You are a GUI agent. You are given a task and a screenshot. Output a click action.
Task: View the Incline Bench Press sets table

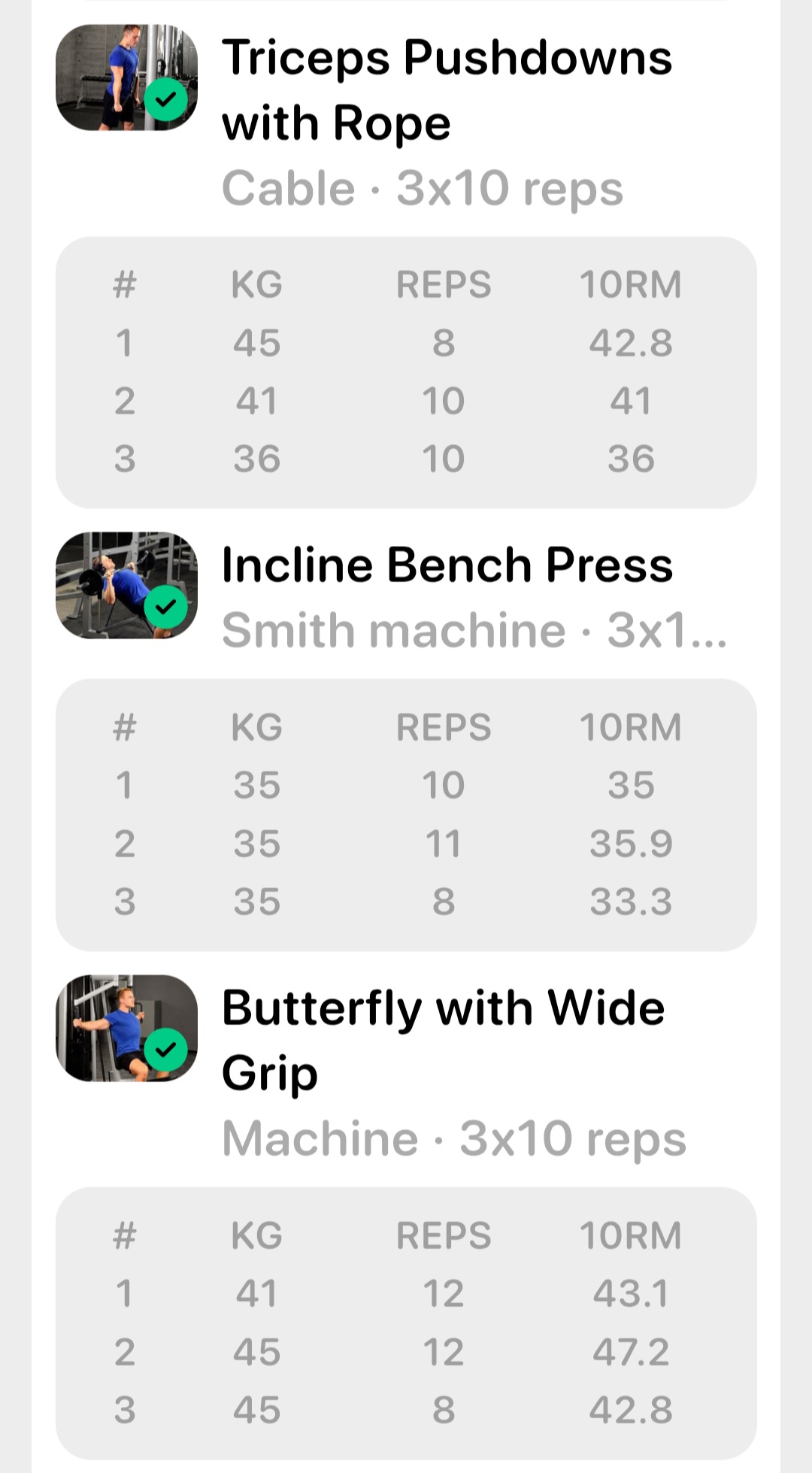pyautogui.click(x=406, y=815)
